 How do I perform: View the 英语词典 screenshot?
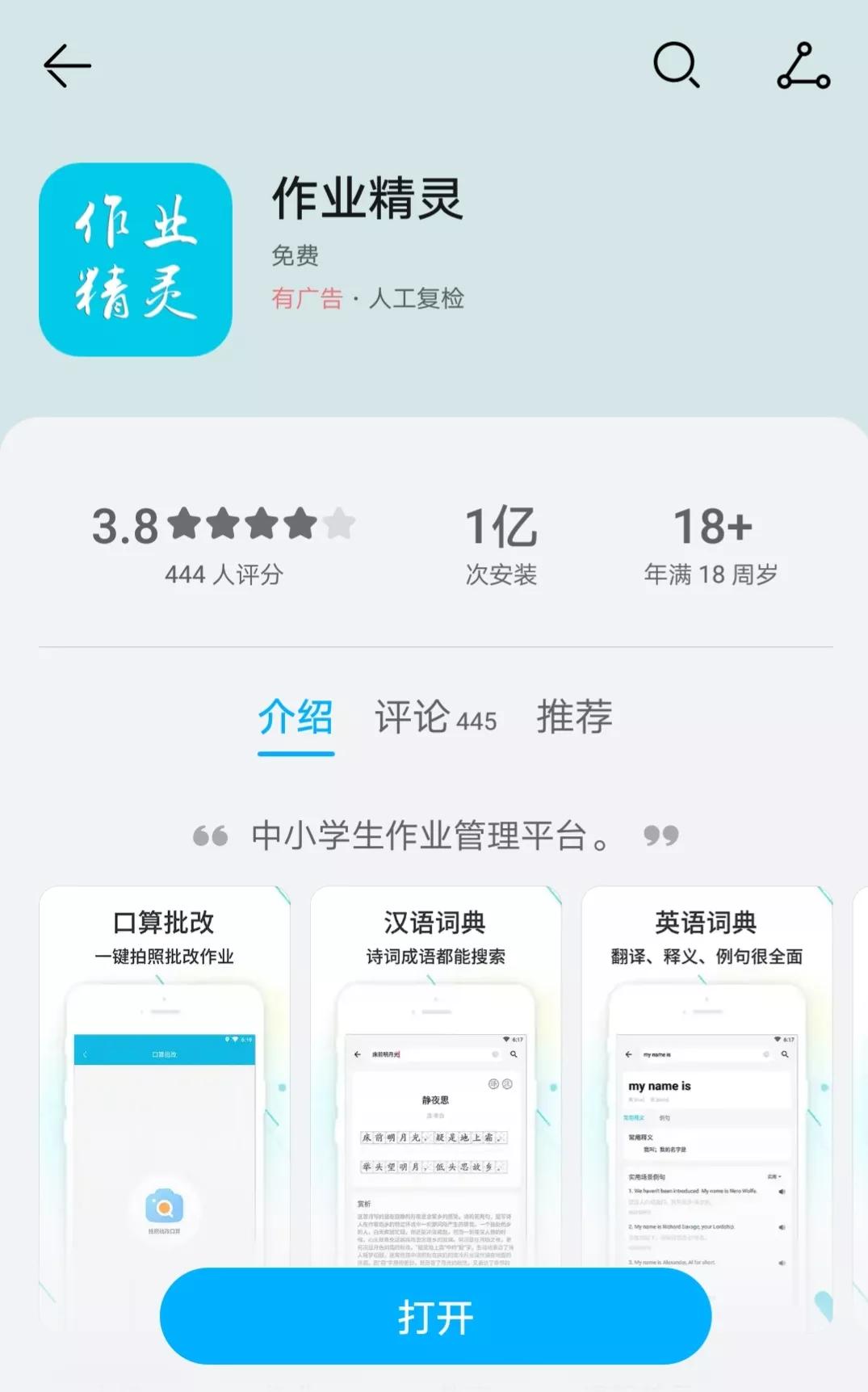coord(707,1091)
